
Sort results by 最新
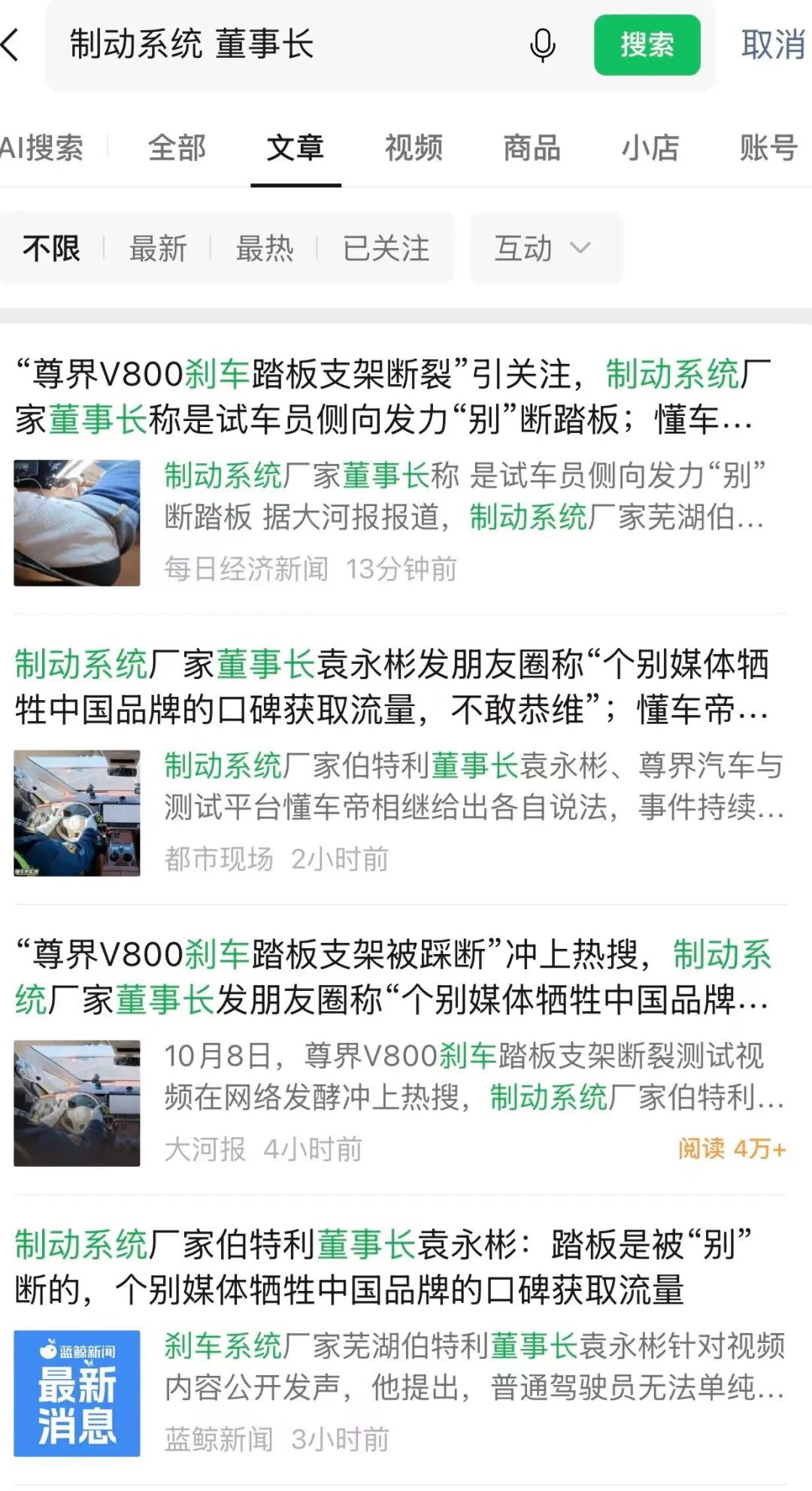click(158, 248)
